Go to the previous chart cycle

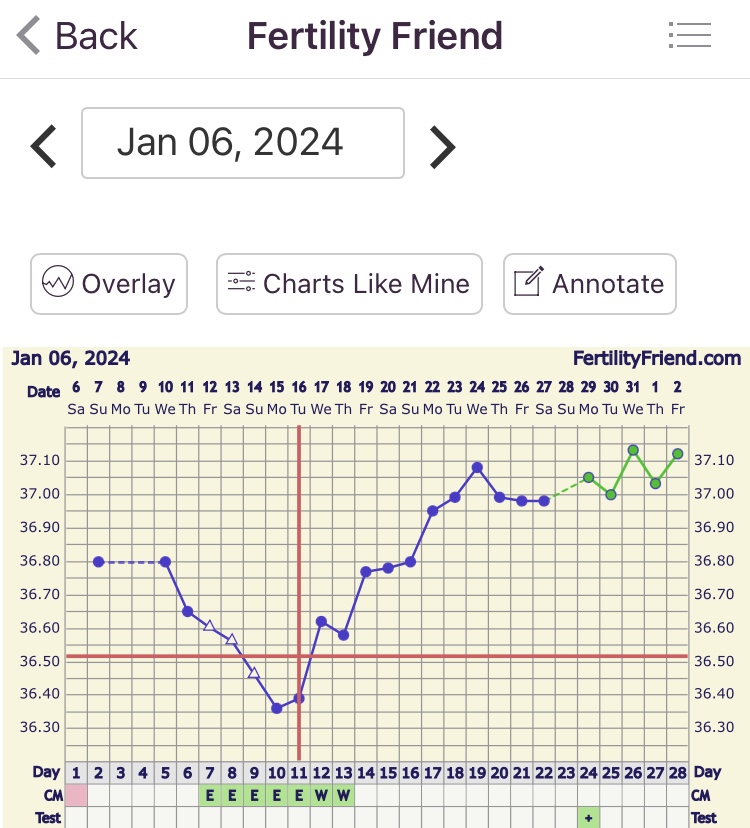(x=43, y=146)
